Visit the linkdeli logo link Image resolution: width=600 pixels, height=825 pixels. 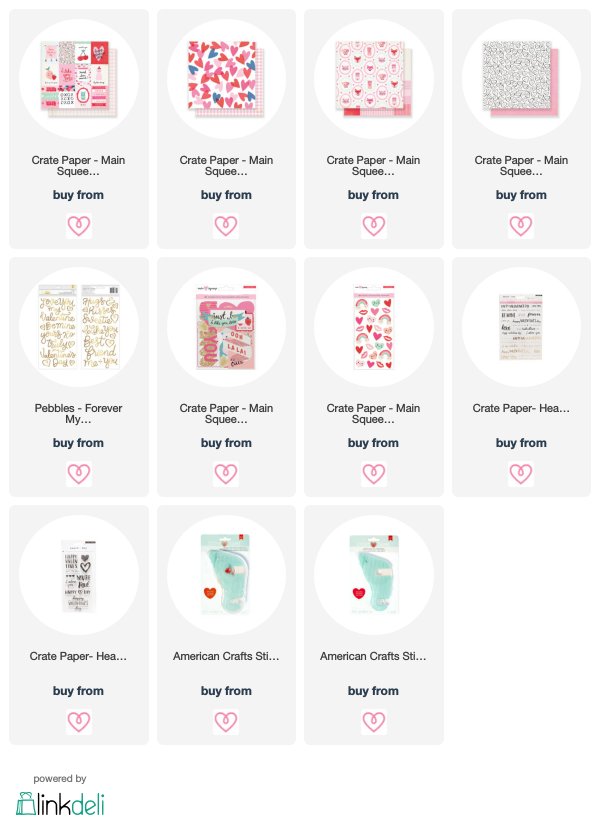(x=60, y=803)
